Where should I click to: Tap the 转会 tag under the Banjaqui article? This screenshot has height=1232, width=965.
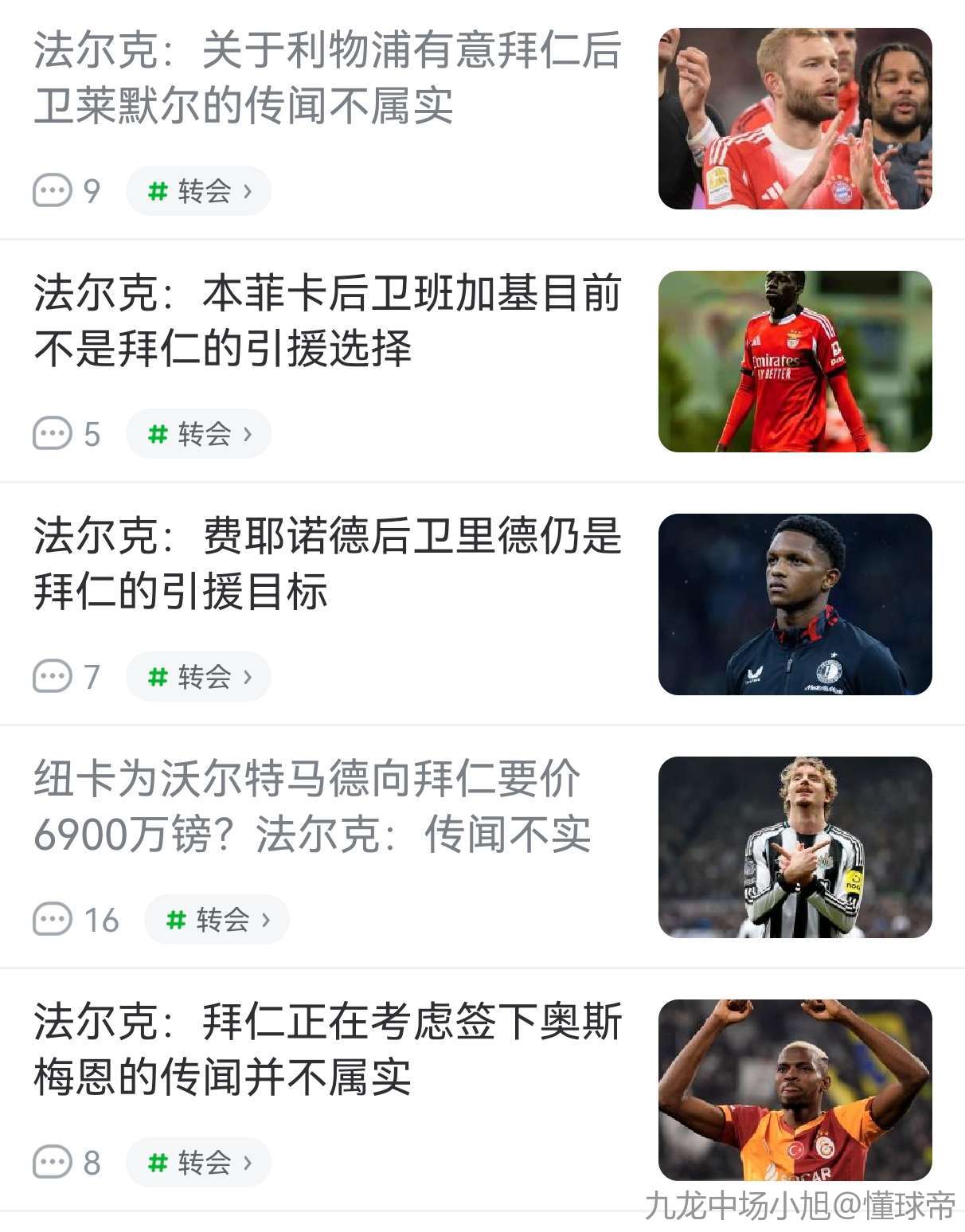coord(198,434)
